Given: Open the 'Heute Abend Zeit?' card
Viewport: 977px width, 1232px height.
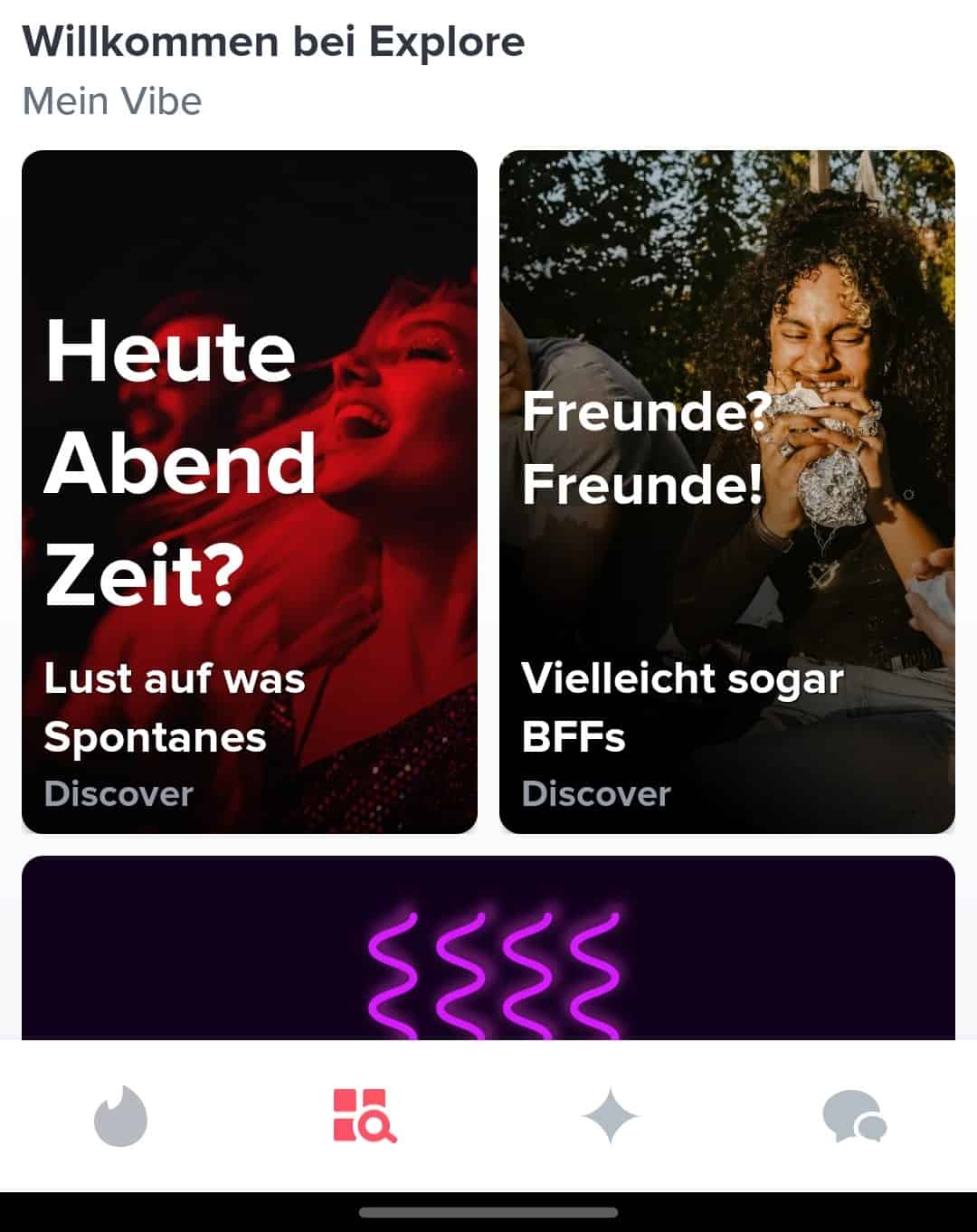Looking at the screenshot, I should pyautogui.click(x=249, y=491).
